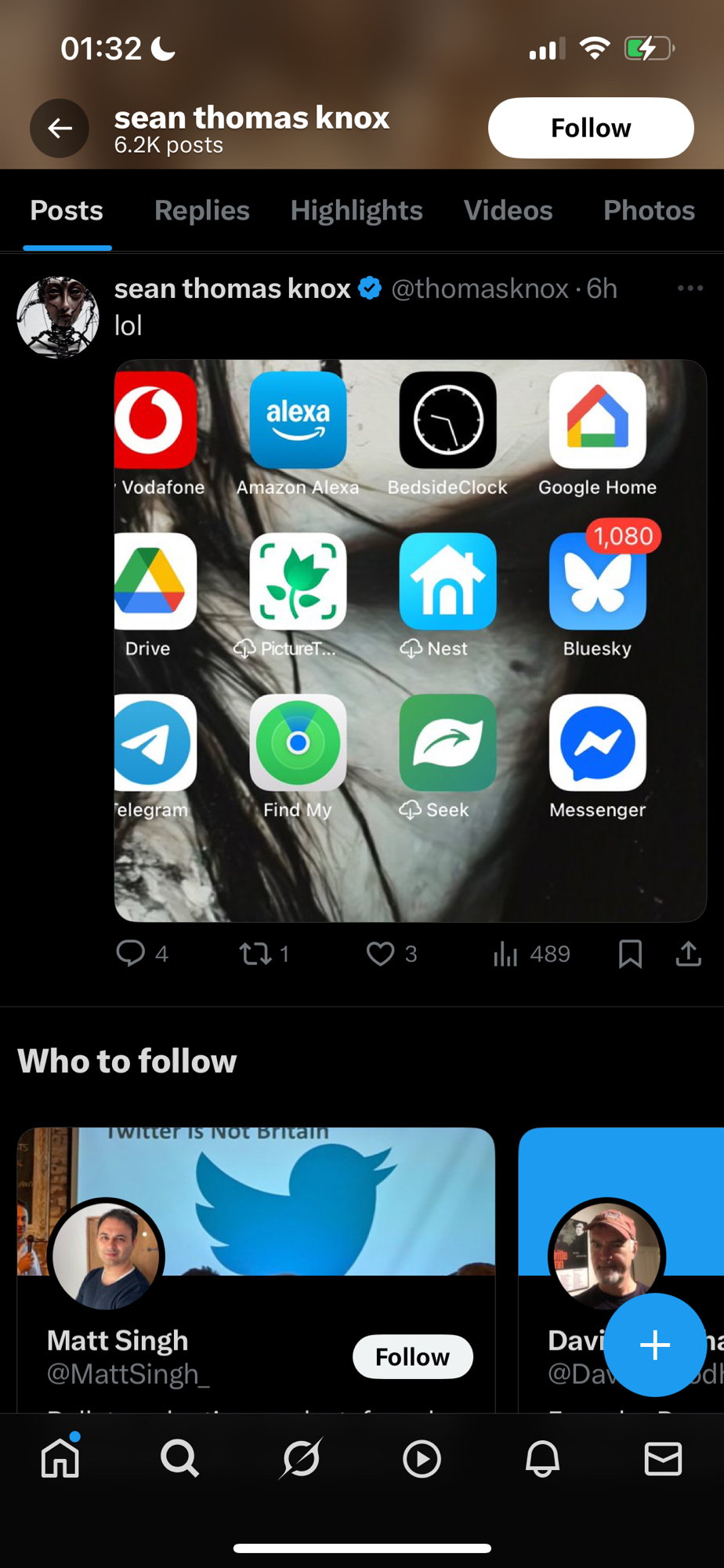Like the lol post
Screen dimensions: 724x1568
[x=381, y=953]
